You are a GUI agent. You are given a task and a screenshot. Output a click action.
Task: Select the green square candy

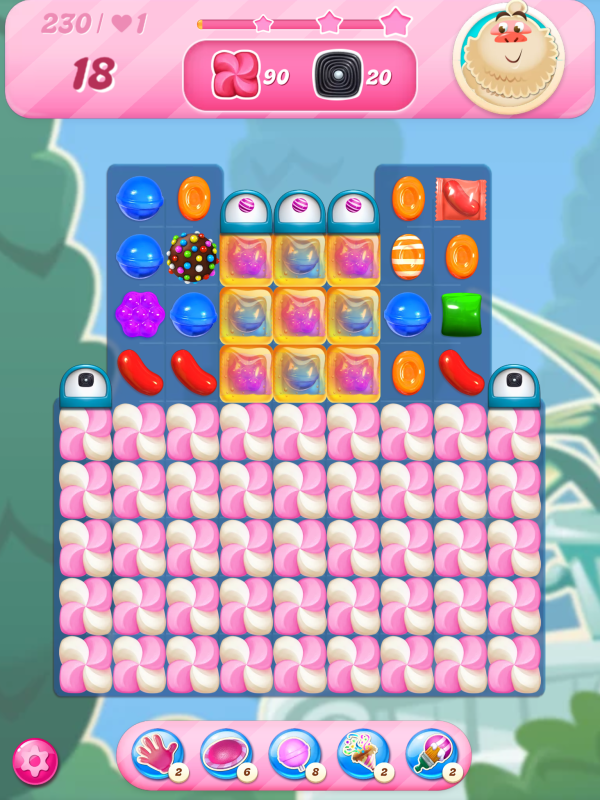461,314
